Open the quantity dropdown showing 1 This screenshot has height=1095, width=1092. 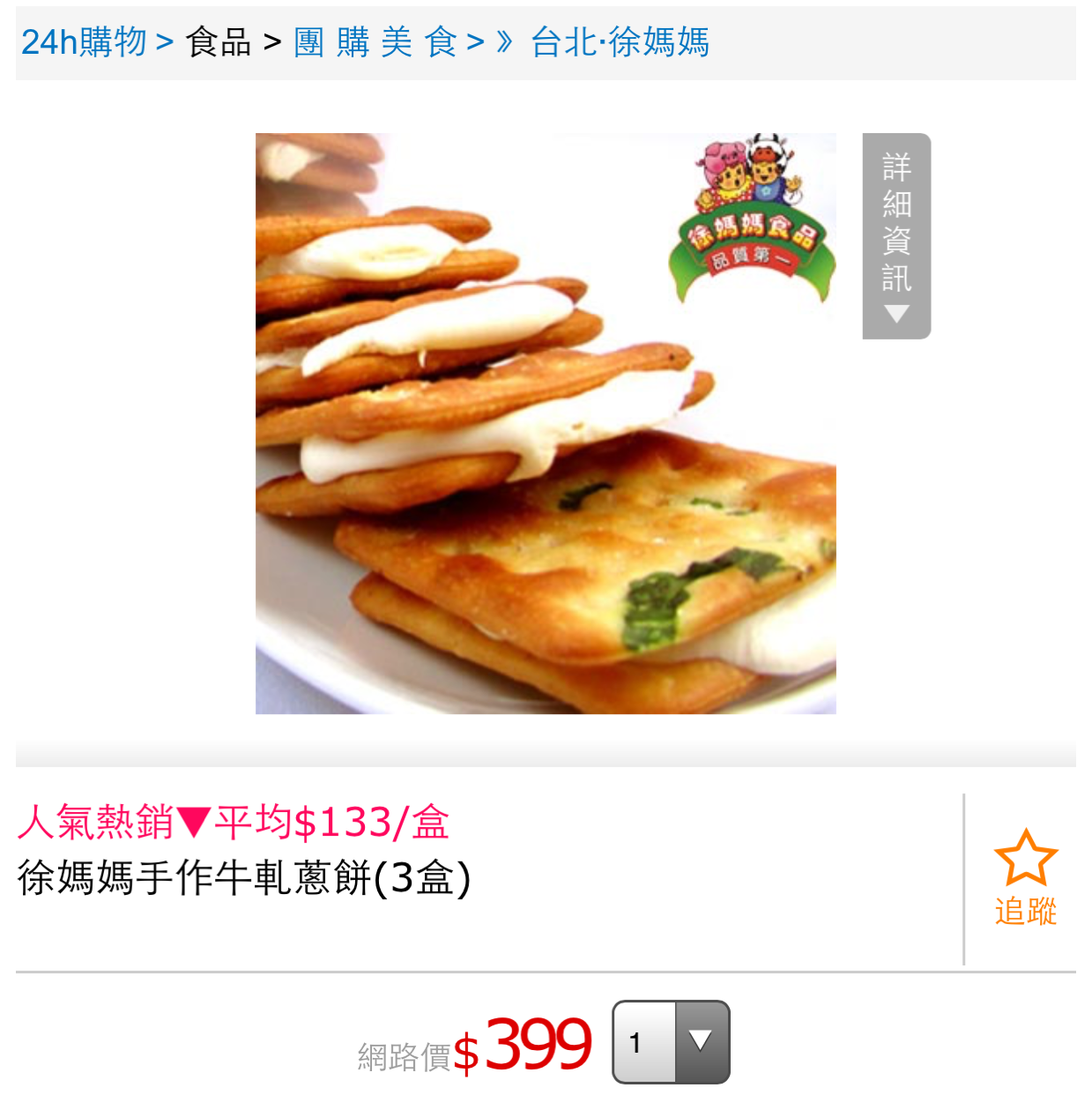672,1042
